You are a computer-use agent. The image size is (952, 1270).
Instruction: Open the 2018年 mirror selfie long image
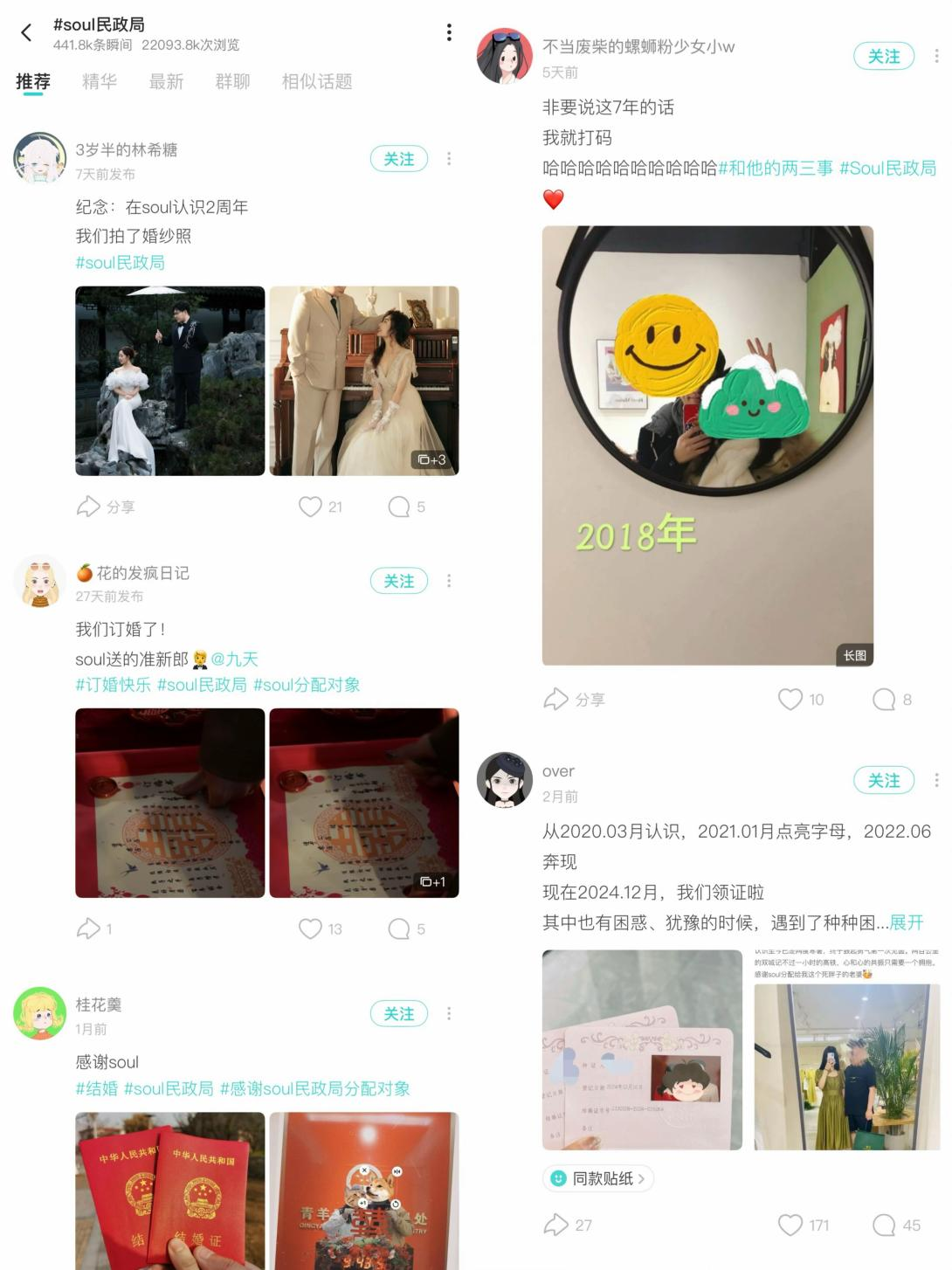[x=707, y=445]
